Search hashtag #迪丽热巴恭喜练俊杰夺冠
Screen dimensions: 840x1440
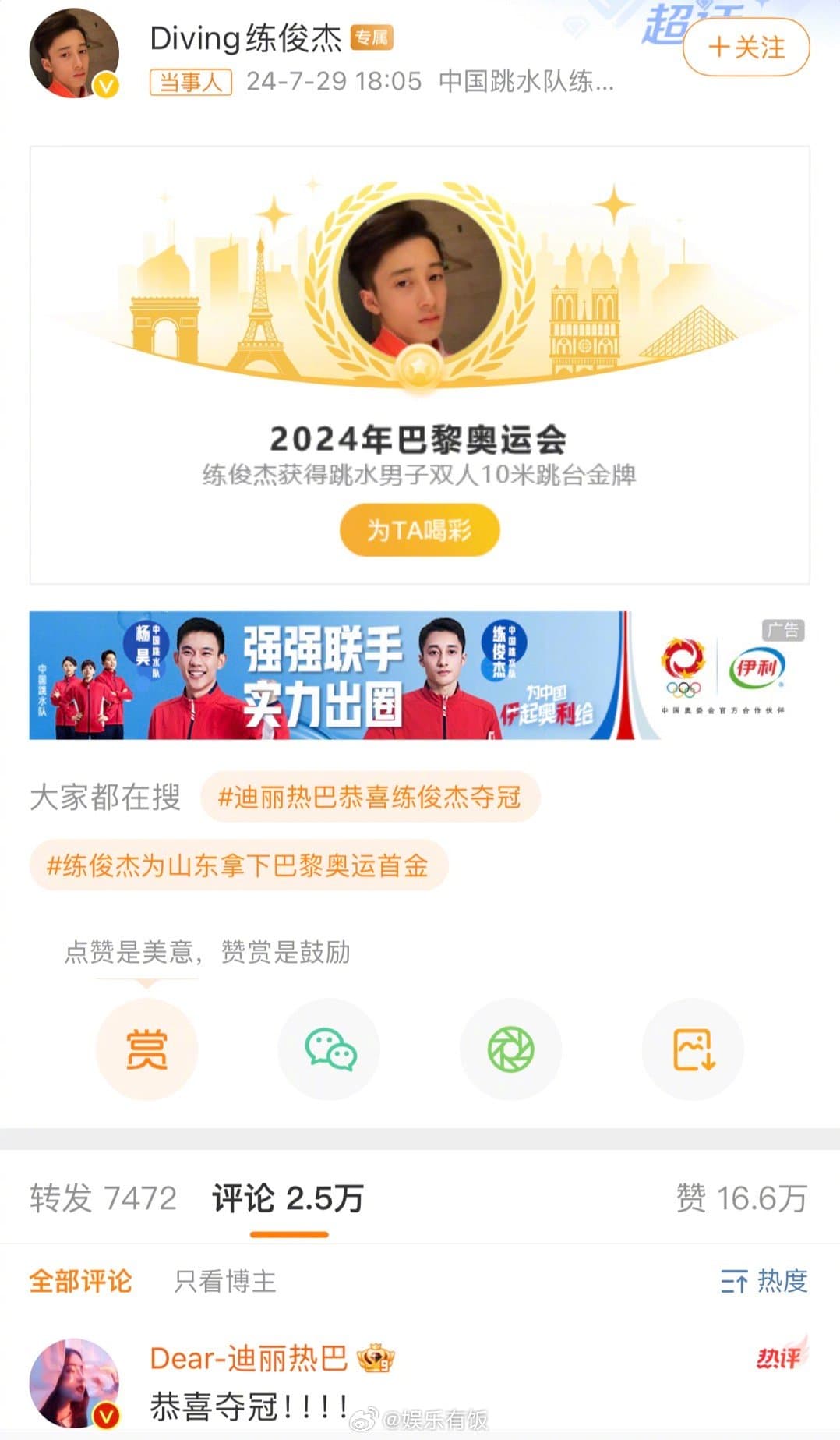pos(370,797)
